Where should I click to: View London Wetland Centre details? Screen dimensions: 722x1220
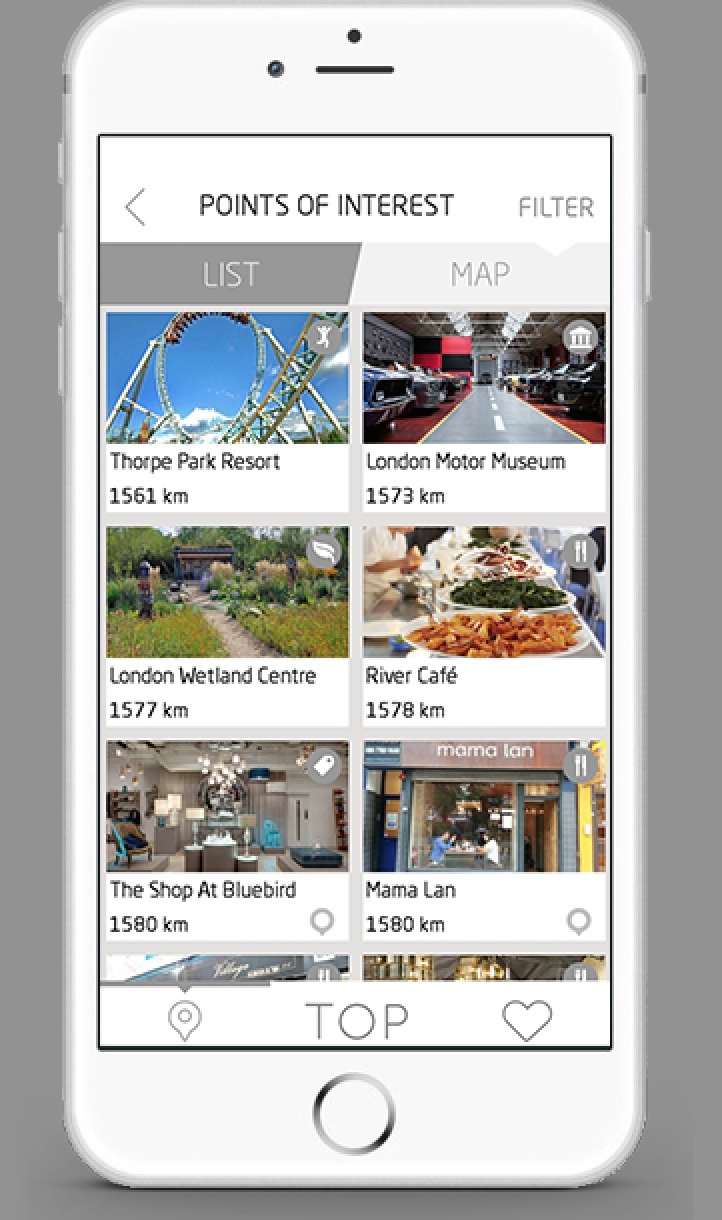227,594
